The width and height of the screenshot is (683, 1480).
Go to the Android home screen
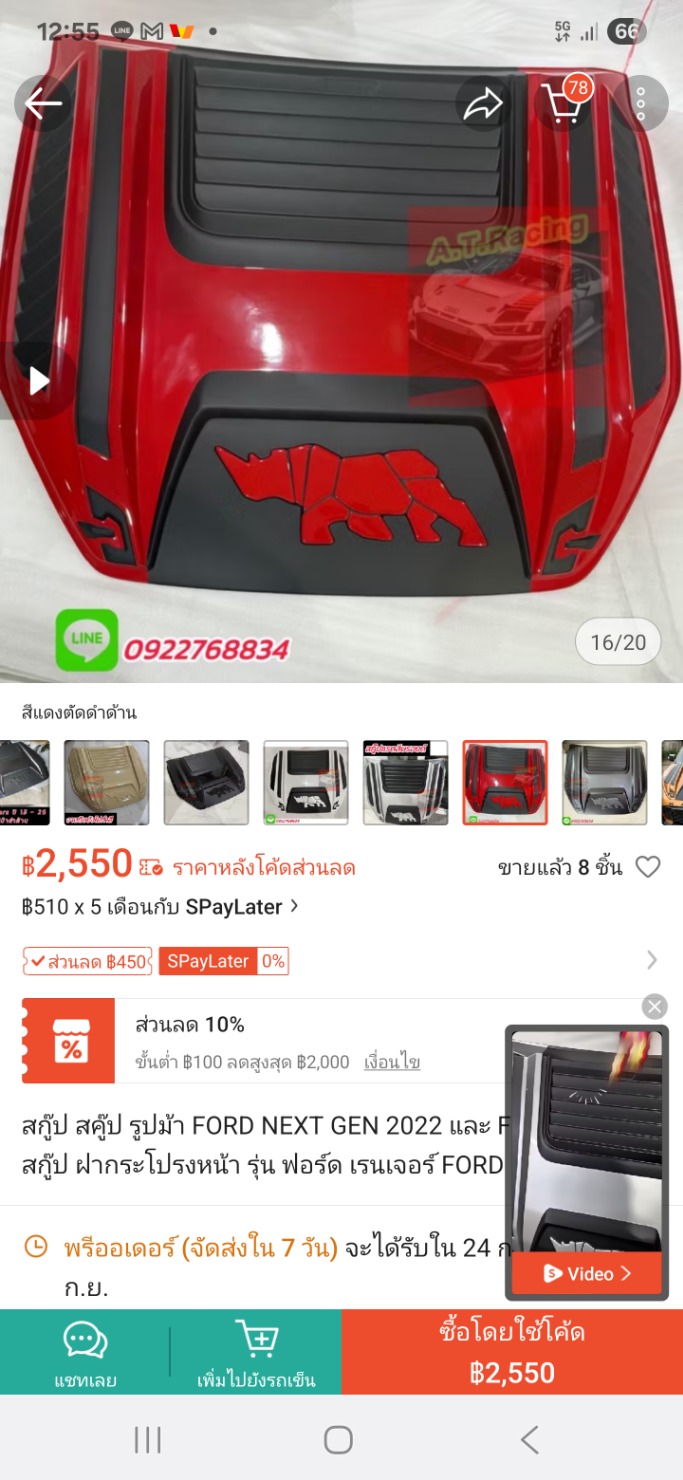(x=338, y=1440)
